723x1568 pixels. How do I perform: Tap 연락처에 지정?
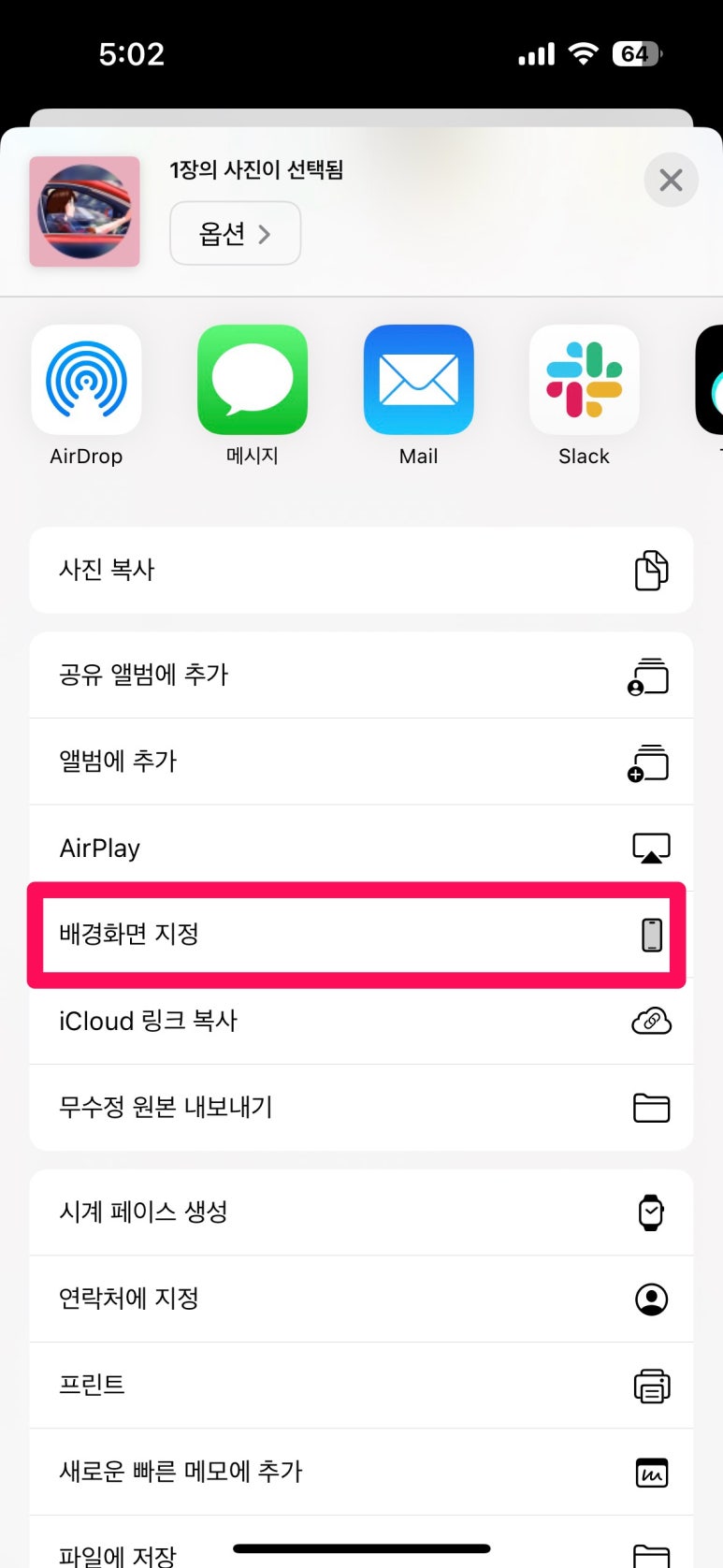click(x=361, y=1299)
